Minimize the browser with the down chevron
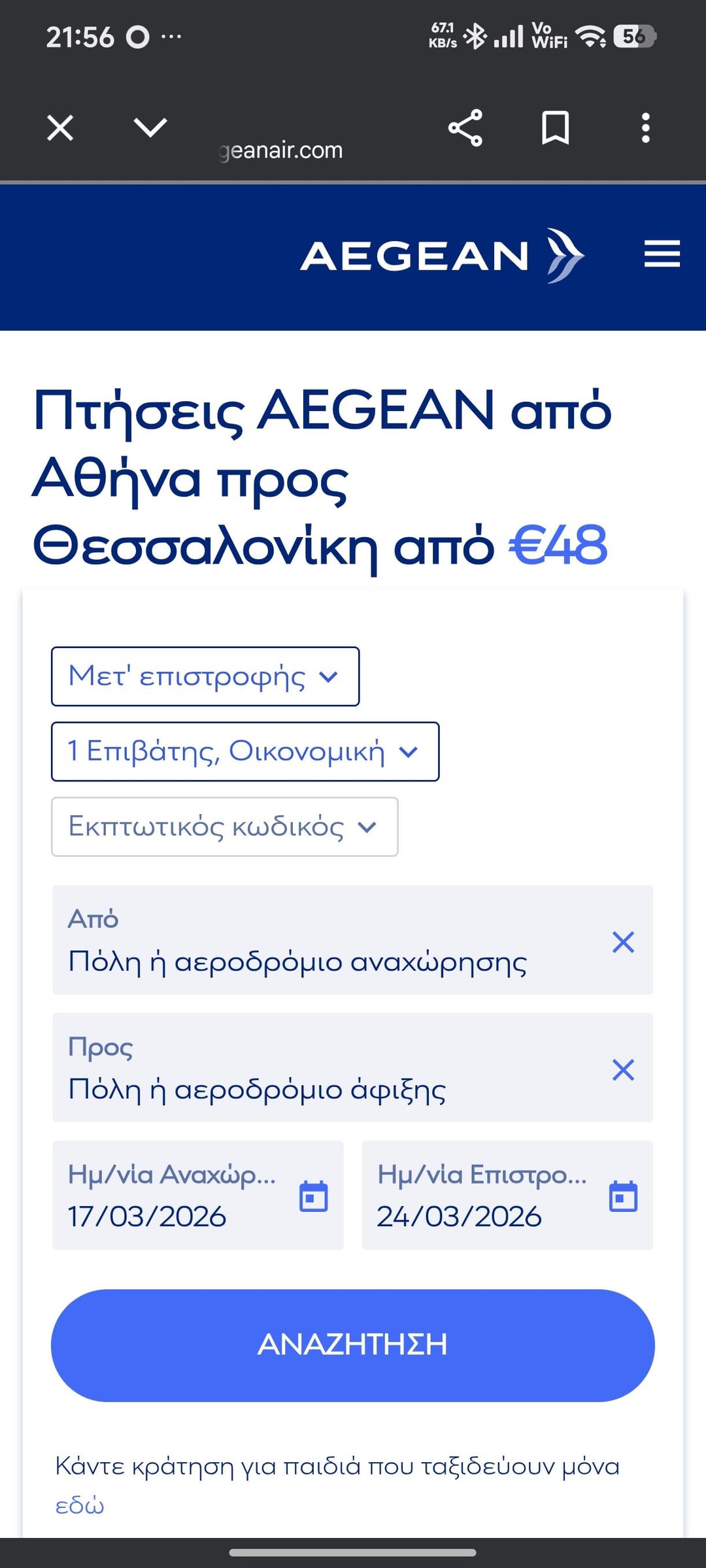The width and height of the screenshot is (706, 1568). point(150,127)
